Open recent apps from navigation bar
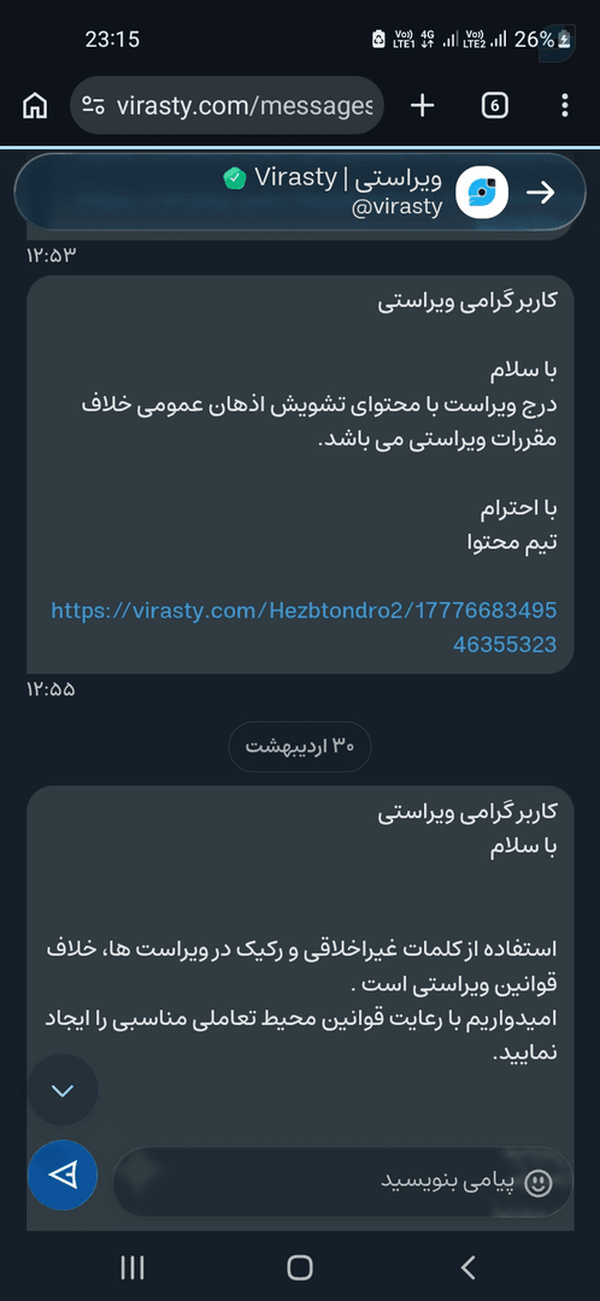This screenshot has height=1301, width=600. tap(132, 1268)
